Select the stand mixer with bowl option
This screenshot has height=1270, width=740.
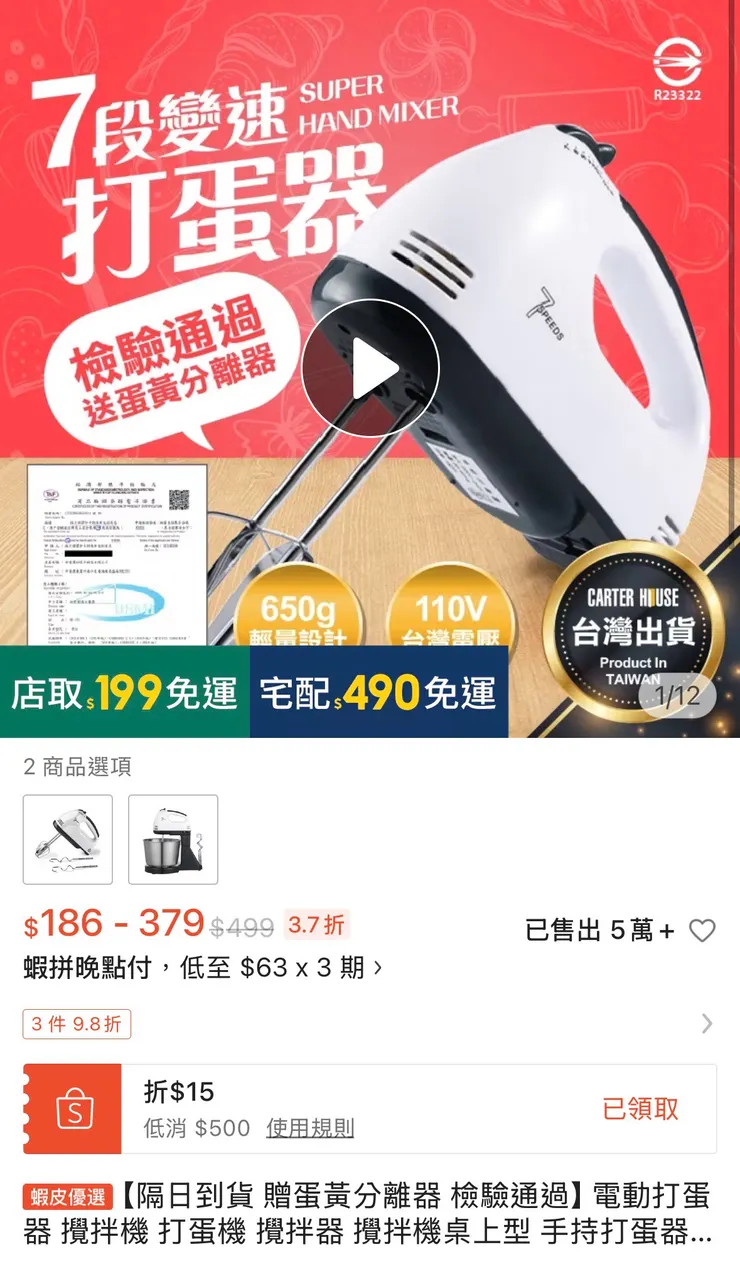pos(173,840)
